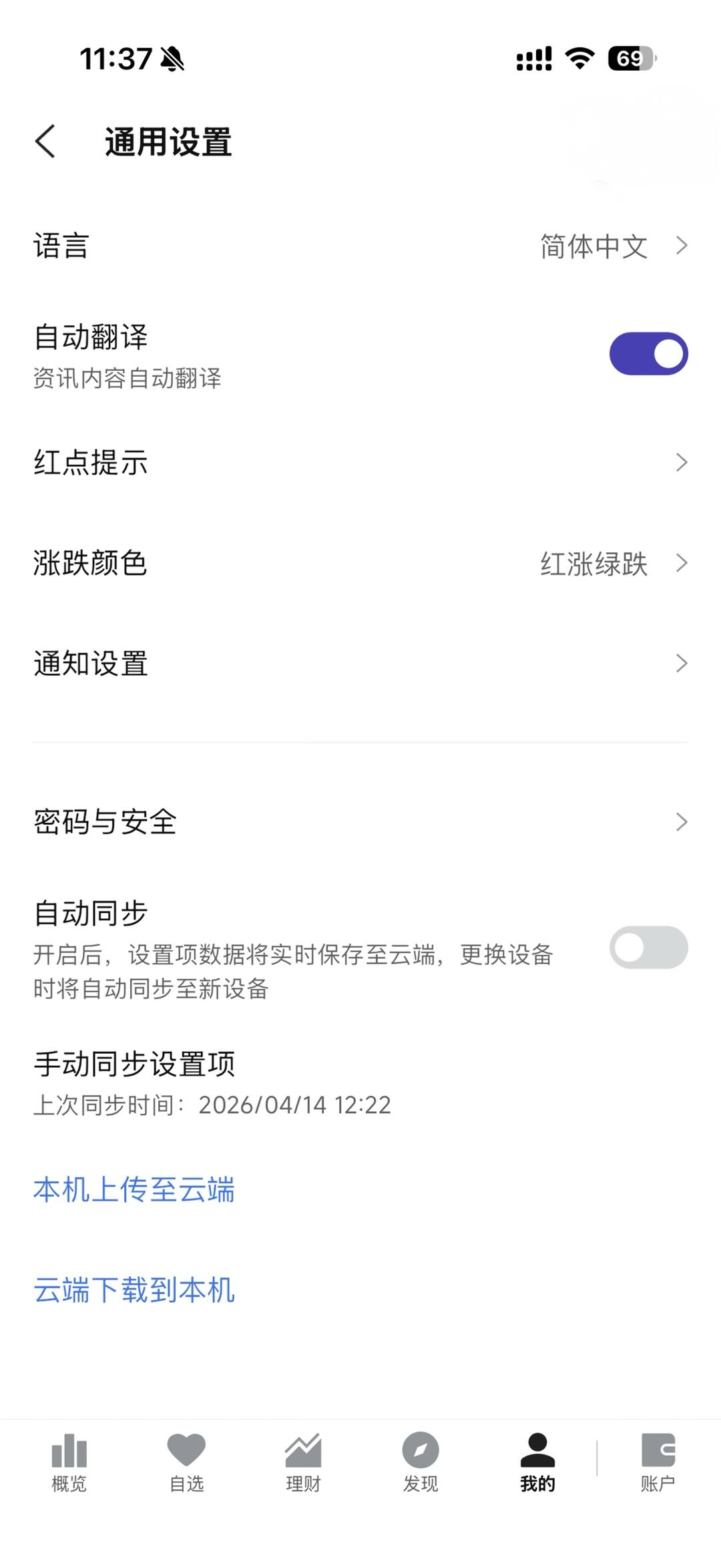Switch to the 概览 tab

(69, 1462)
